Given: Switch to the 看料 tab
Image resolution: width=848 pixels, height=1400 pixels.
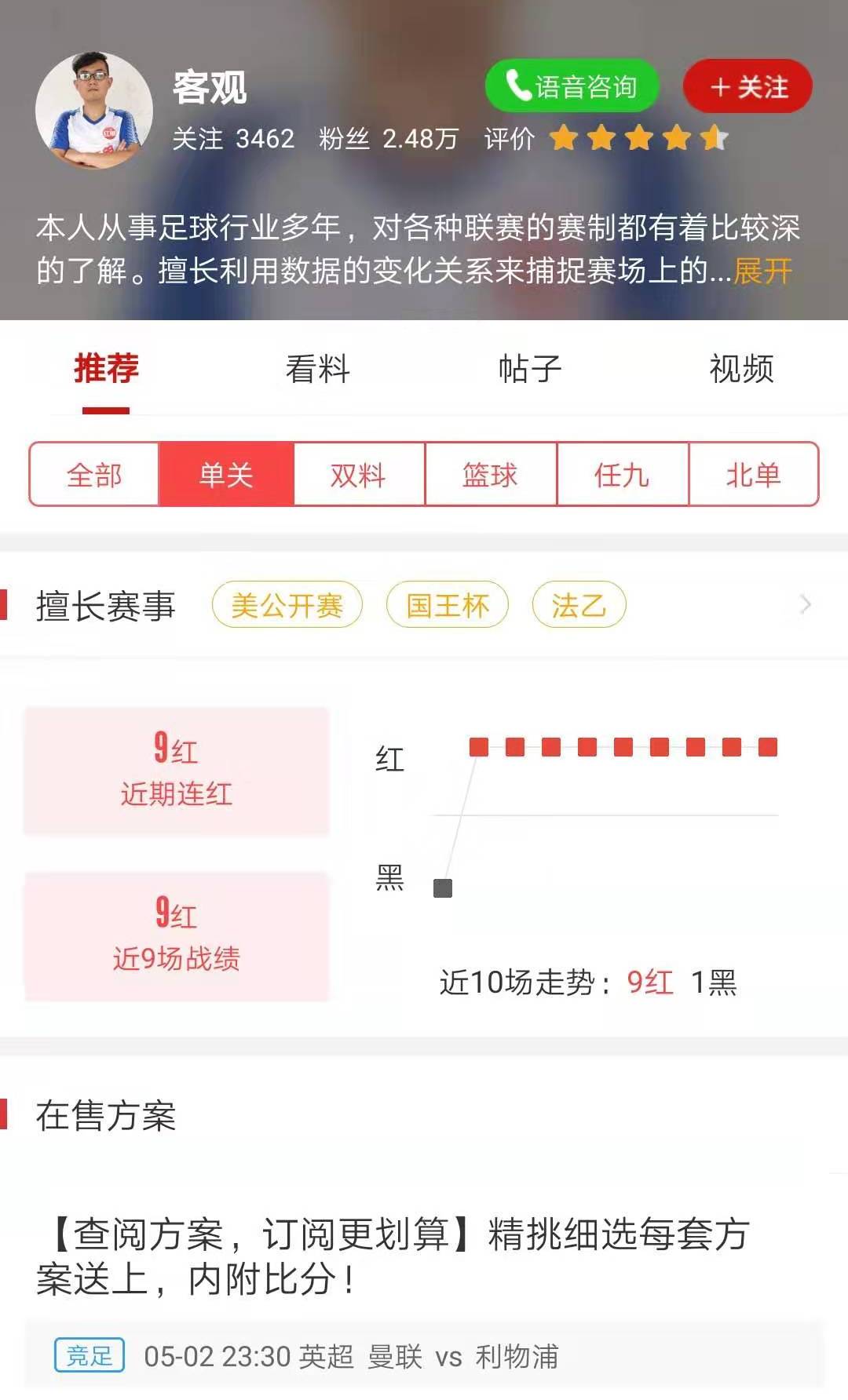Looking at the screenshot, I should click(x=317, y=369).
